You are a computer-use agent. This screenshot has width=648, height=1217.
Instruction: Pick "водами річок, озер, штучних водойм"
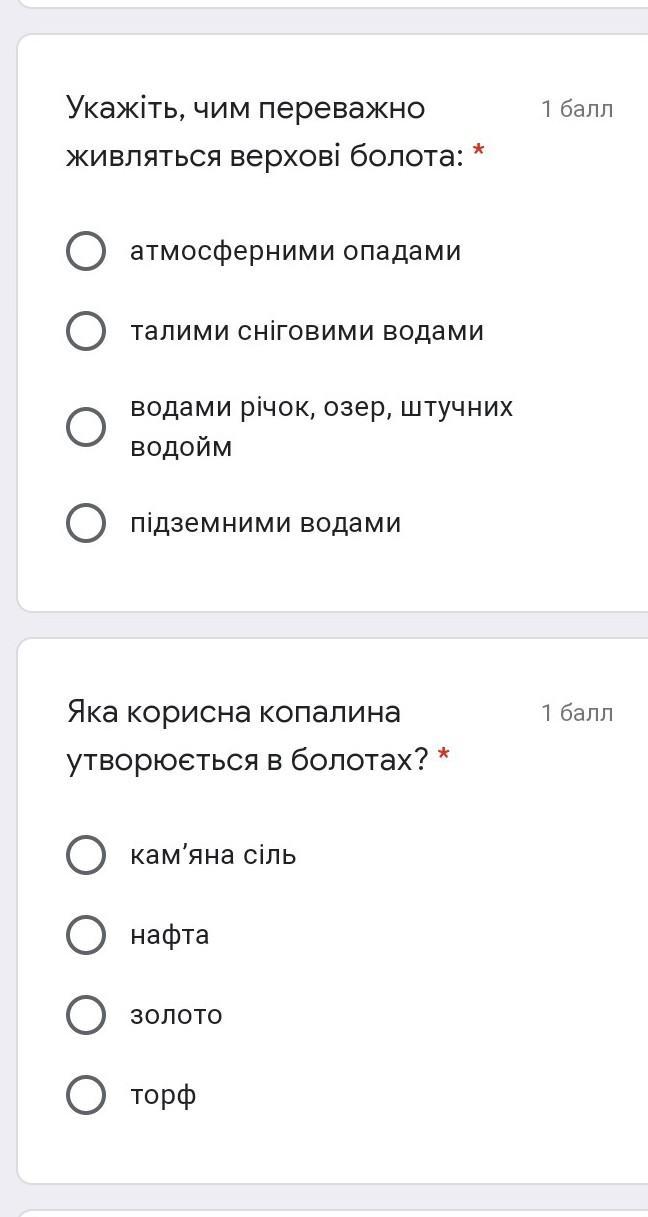[86, 427]
